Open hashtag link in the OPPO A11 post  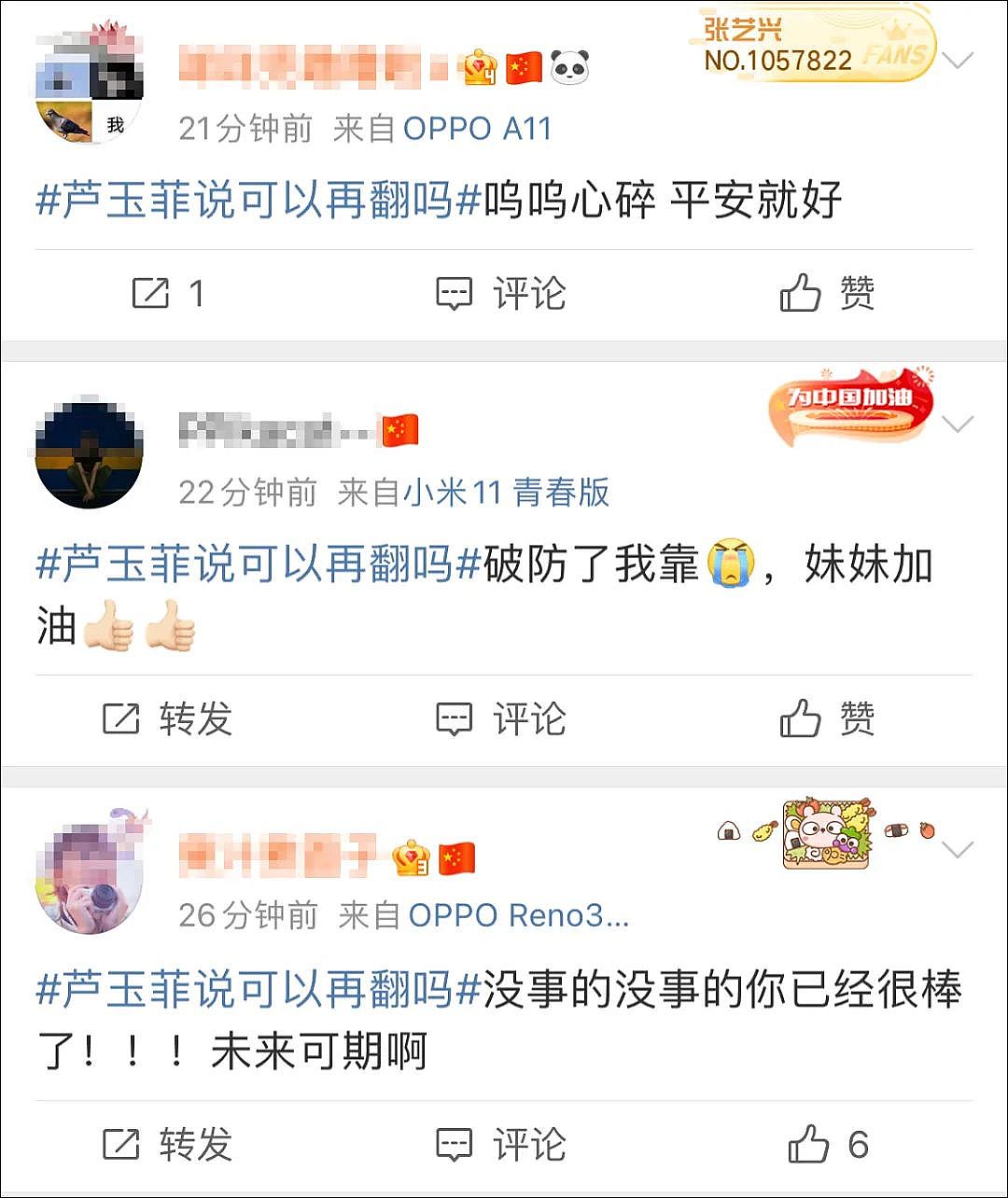click(x=259, y=201)
